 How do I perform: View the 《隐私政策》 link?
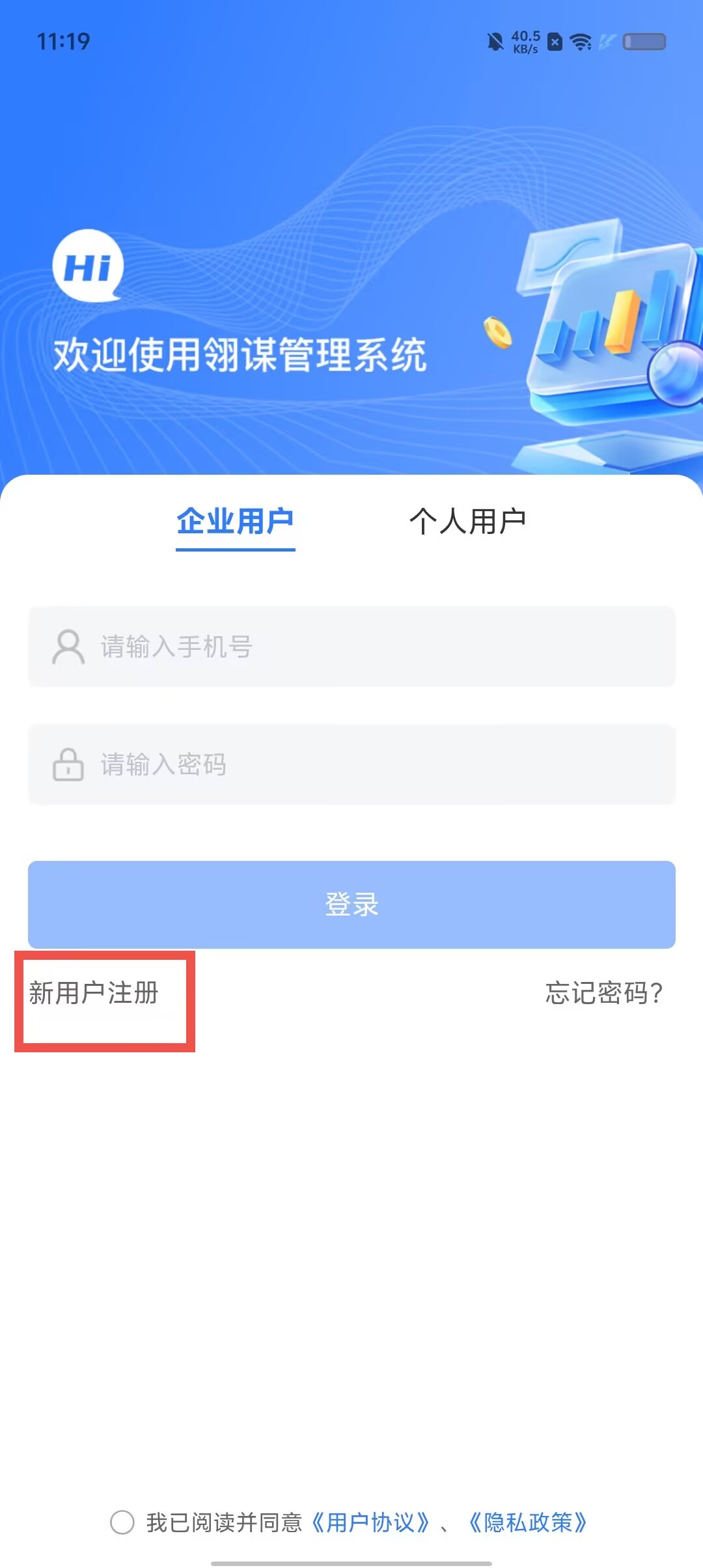pos(527,1522)
